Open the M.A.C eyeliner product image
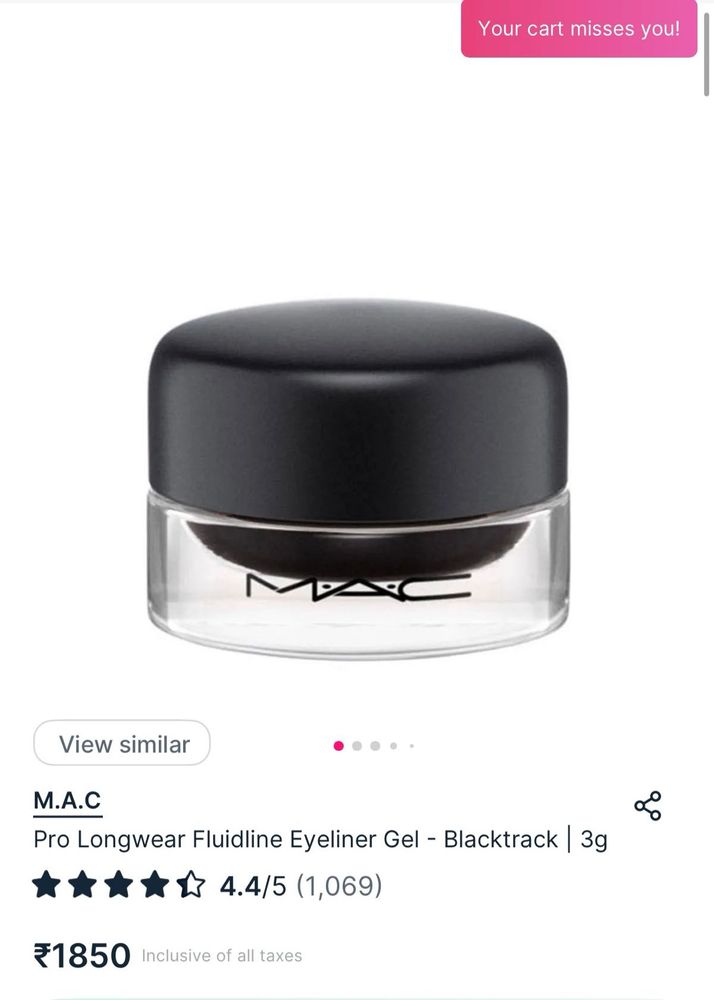Viewport: 714px width, 1000px height. pyautogui.click(x=358, y=480)
